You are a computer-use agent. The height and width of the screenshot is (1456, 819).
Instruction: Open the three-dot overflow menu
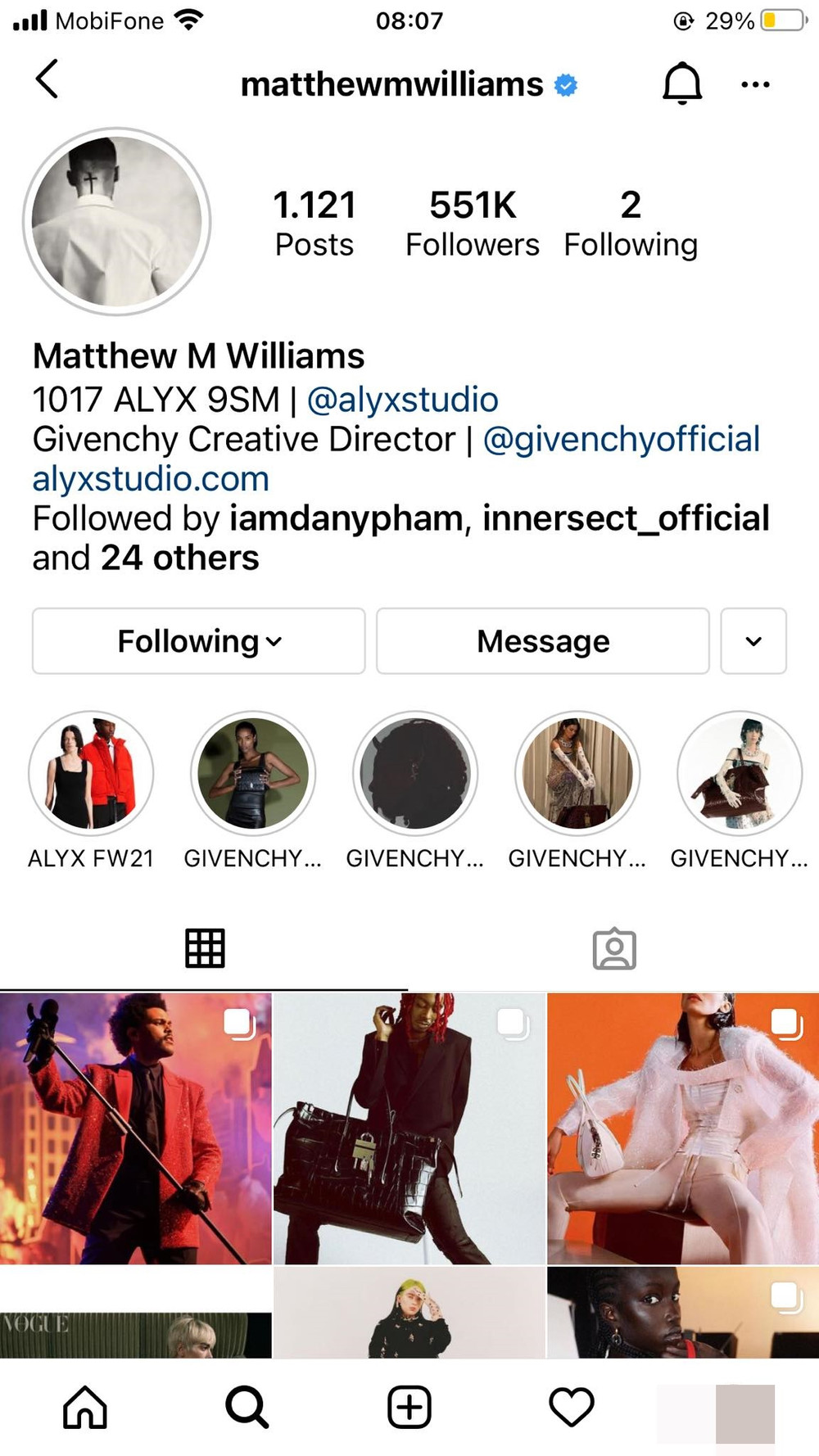click(754, 84)
